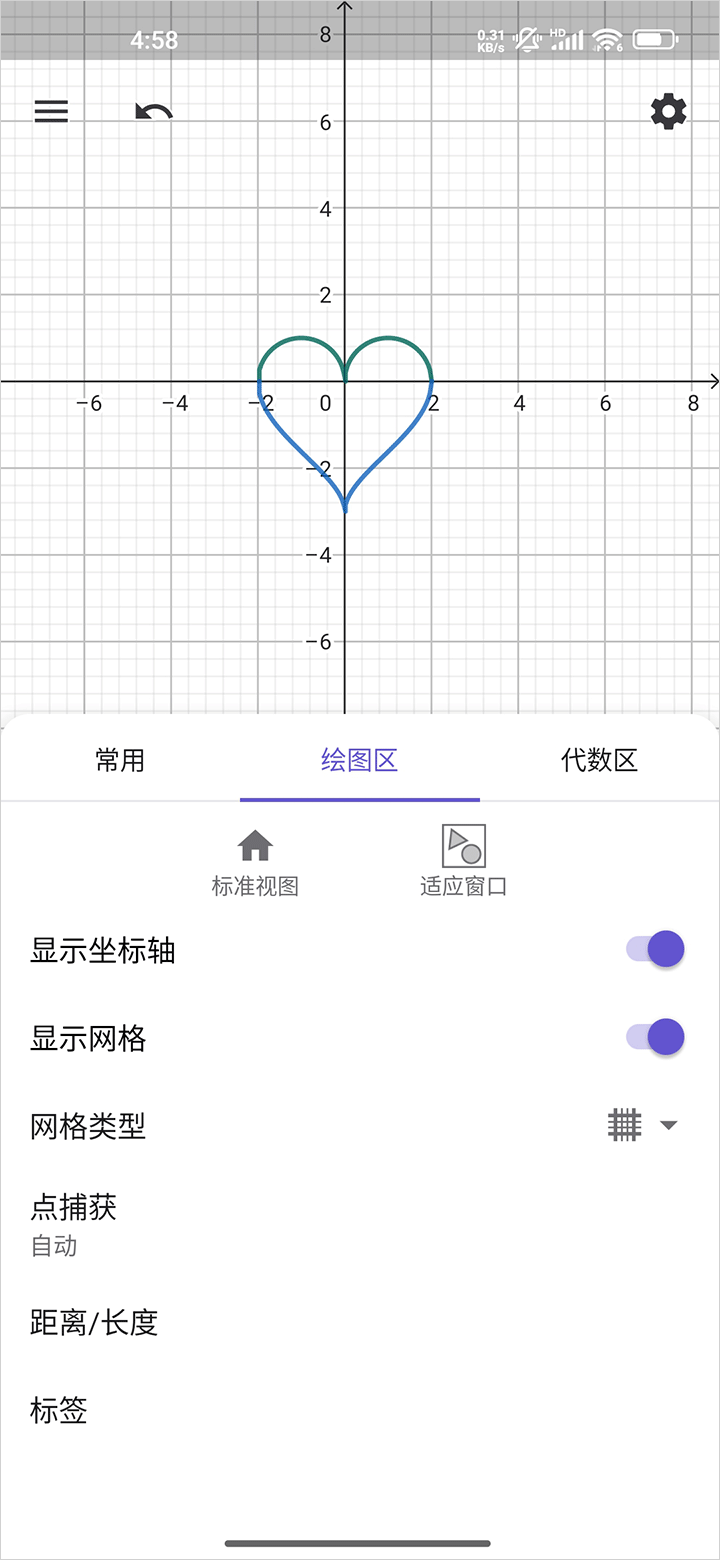Switch to the 代数区 tab
This screenshot has height=1560, width=720.
[600, 760]
